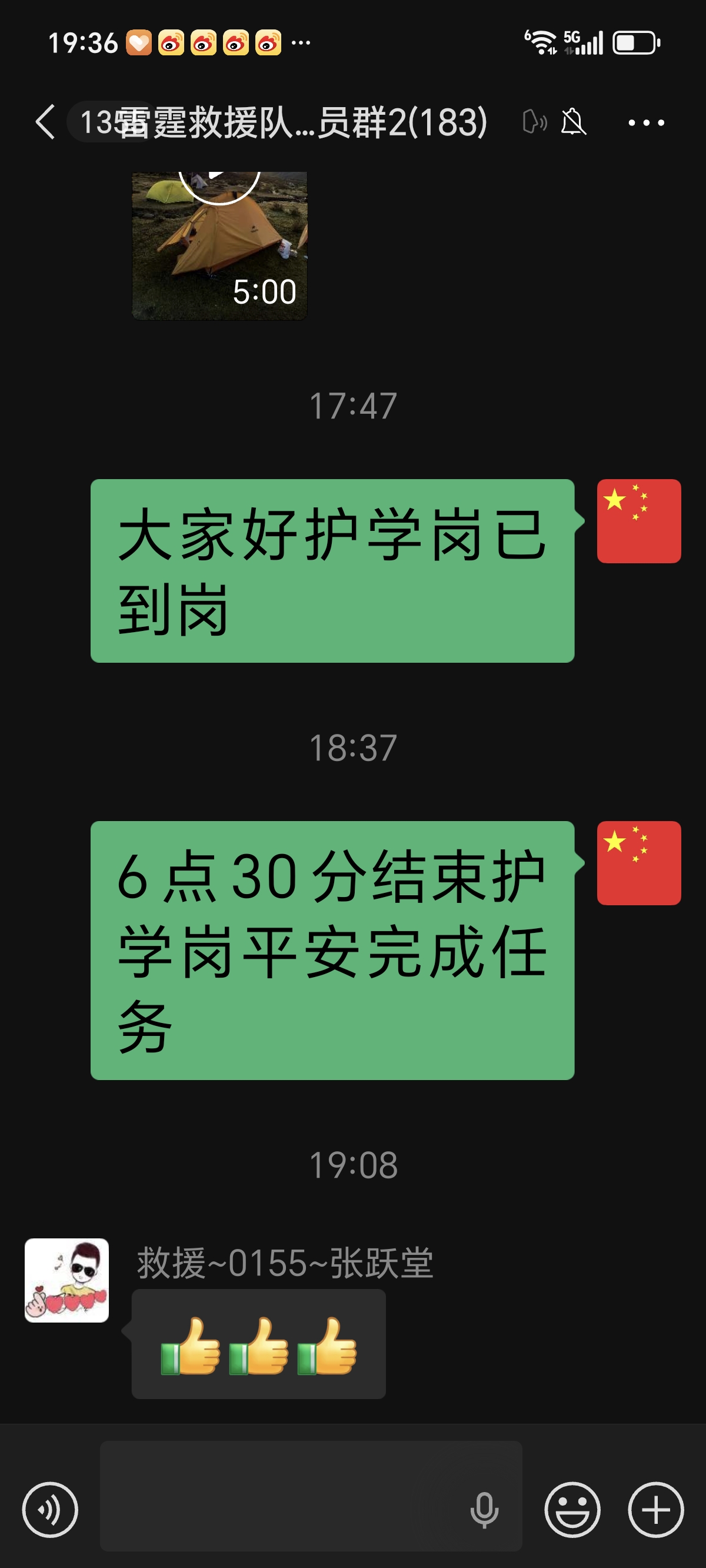This screenshot has width=706, height=1568.
Task: Open the plus attachments menu
Action: click(x=655, y=1510)
